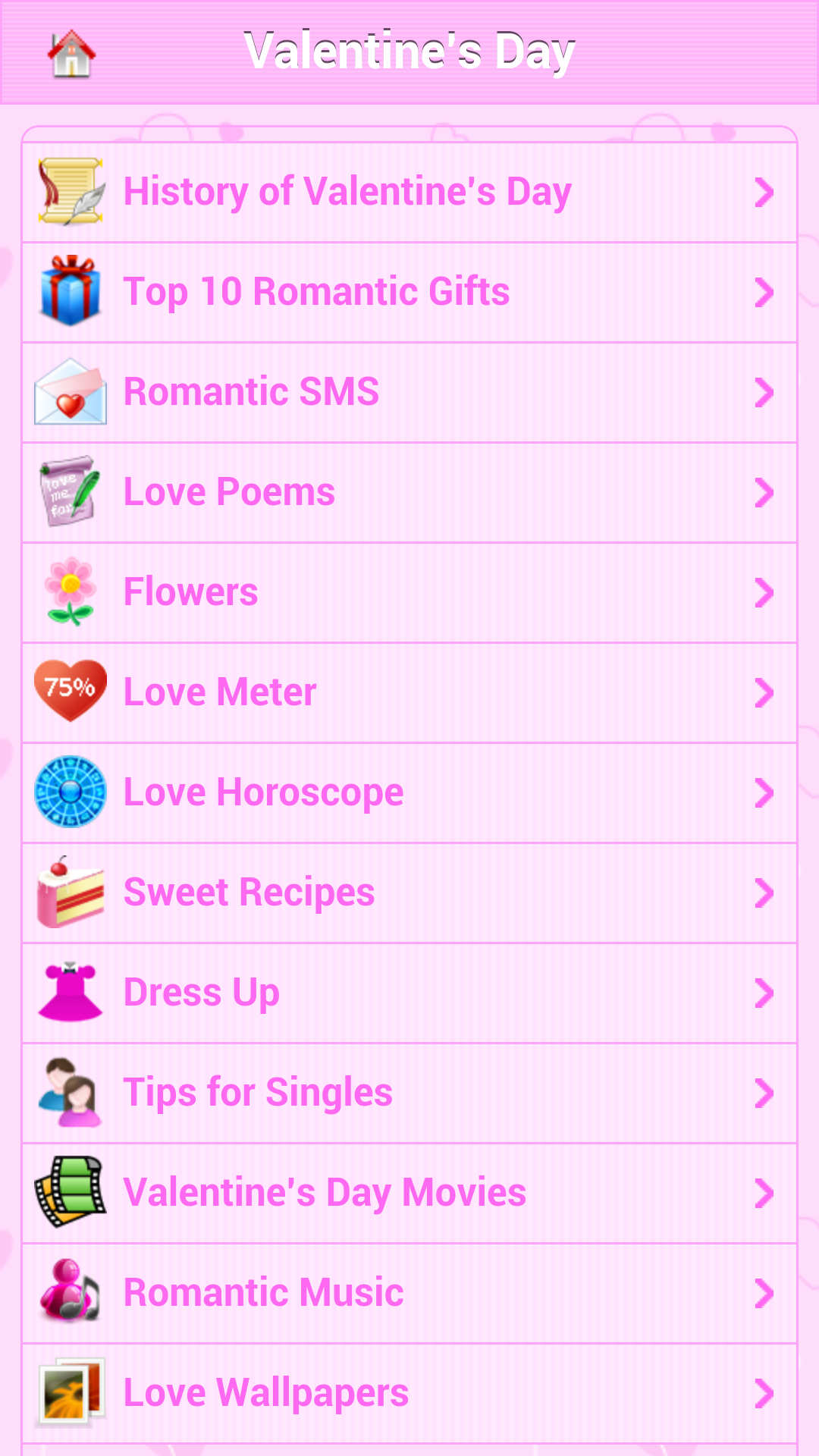Open Romantic Music
This screenshot has width=819, height=1456.
tap(409, 1294)
